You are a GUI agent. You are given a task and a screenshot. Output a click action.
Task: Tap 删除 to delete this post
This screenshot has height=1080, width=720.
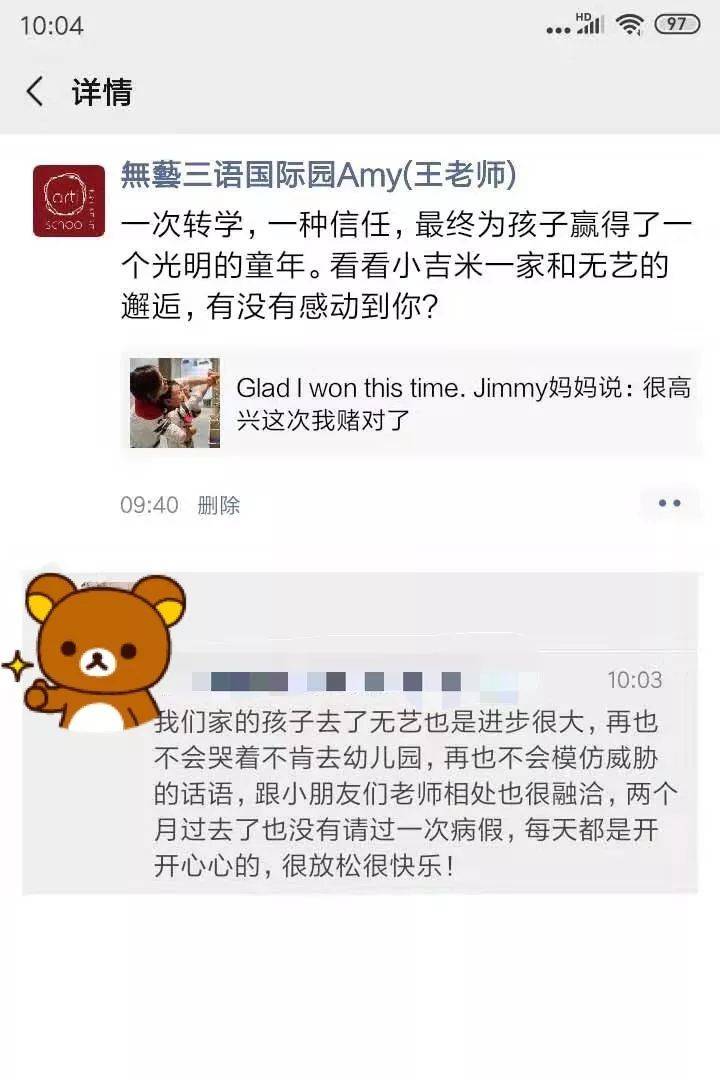coord(219,505)
